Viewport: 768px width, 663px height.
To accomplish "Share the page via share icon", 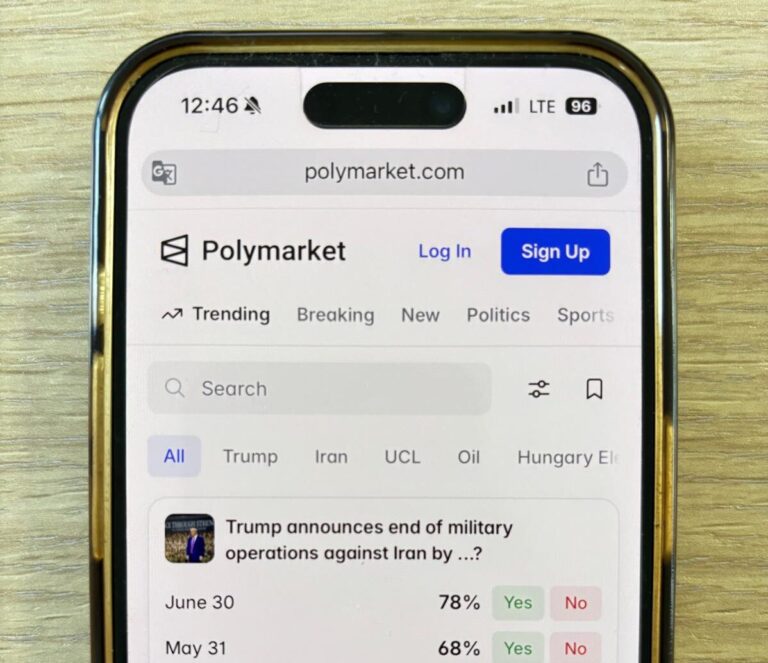I will click(597, 174).
